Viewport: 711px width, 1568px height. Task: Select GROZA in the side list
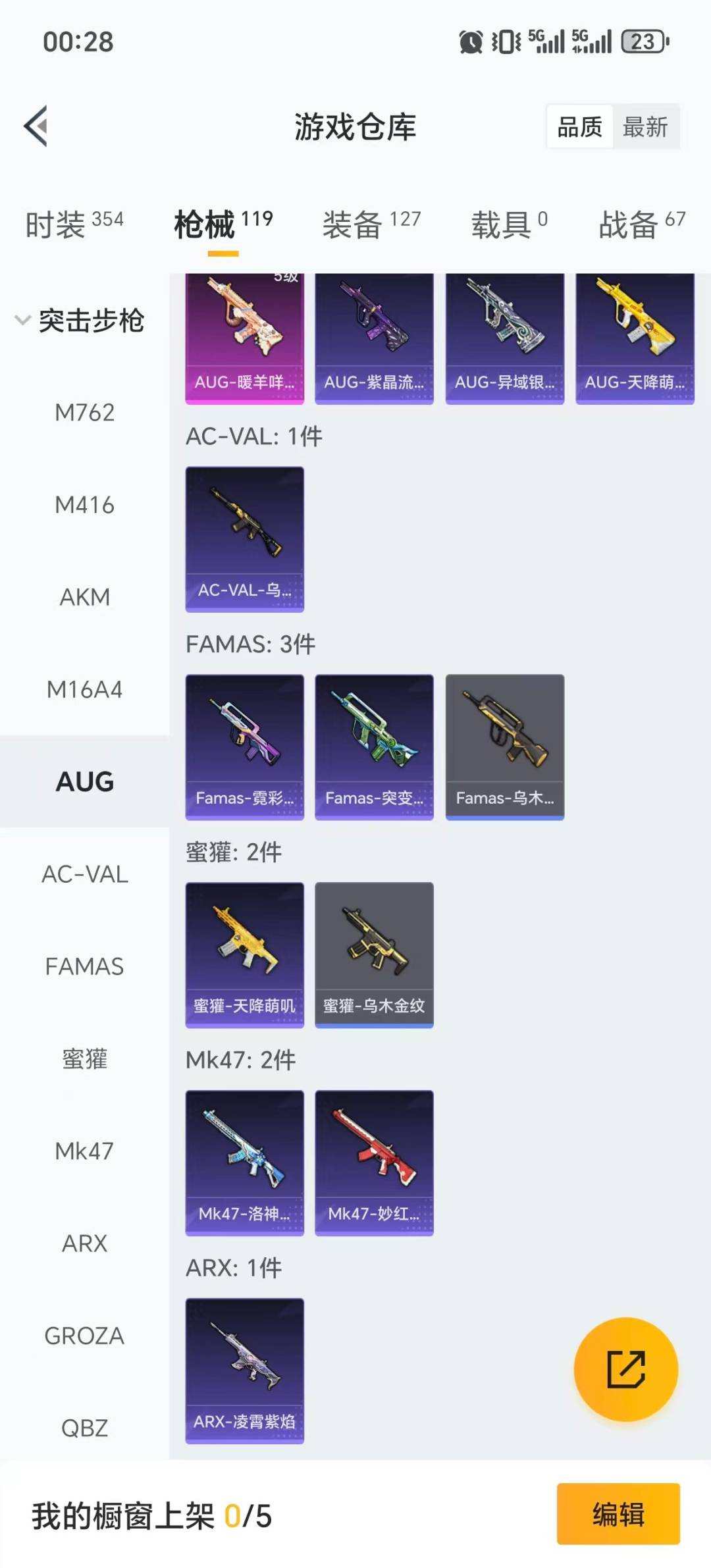point(84,1336)
